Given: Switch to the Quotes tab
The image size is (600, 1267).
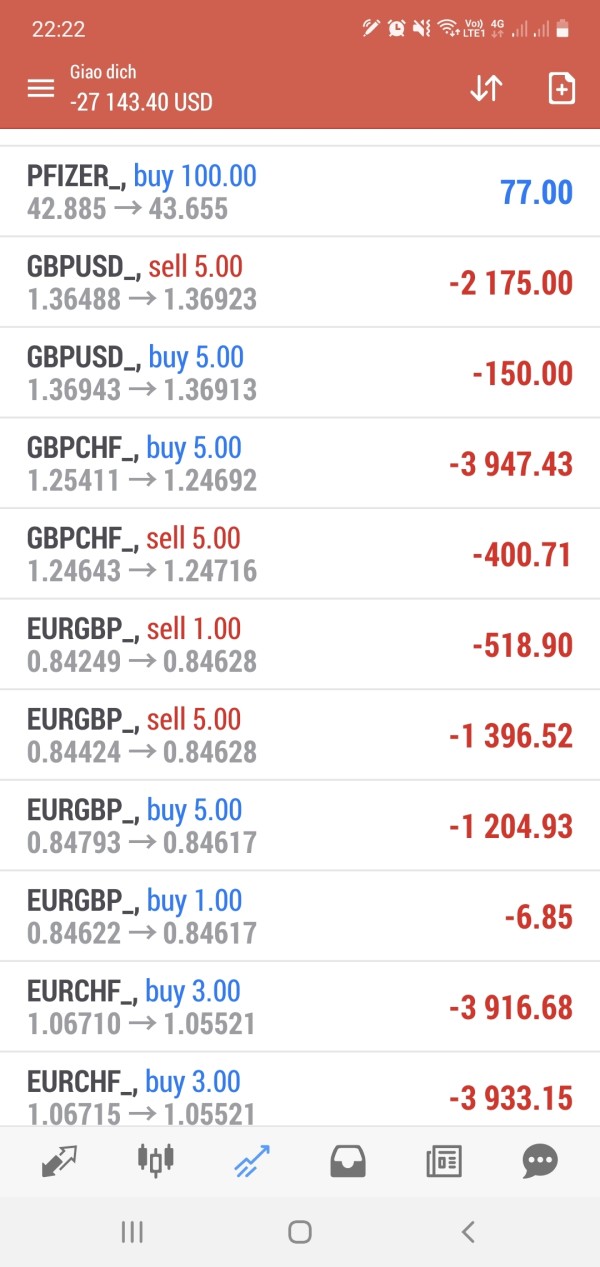Looking at the screenshot, I should tap(60, 1161).
